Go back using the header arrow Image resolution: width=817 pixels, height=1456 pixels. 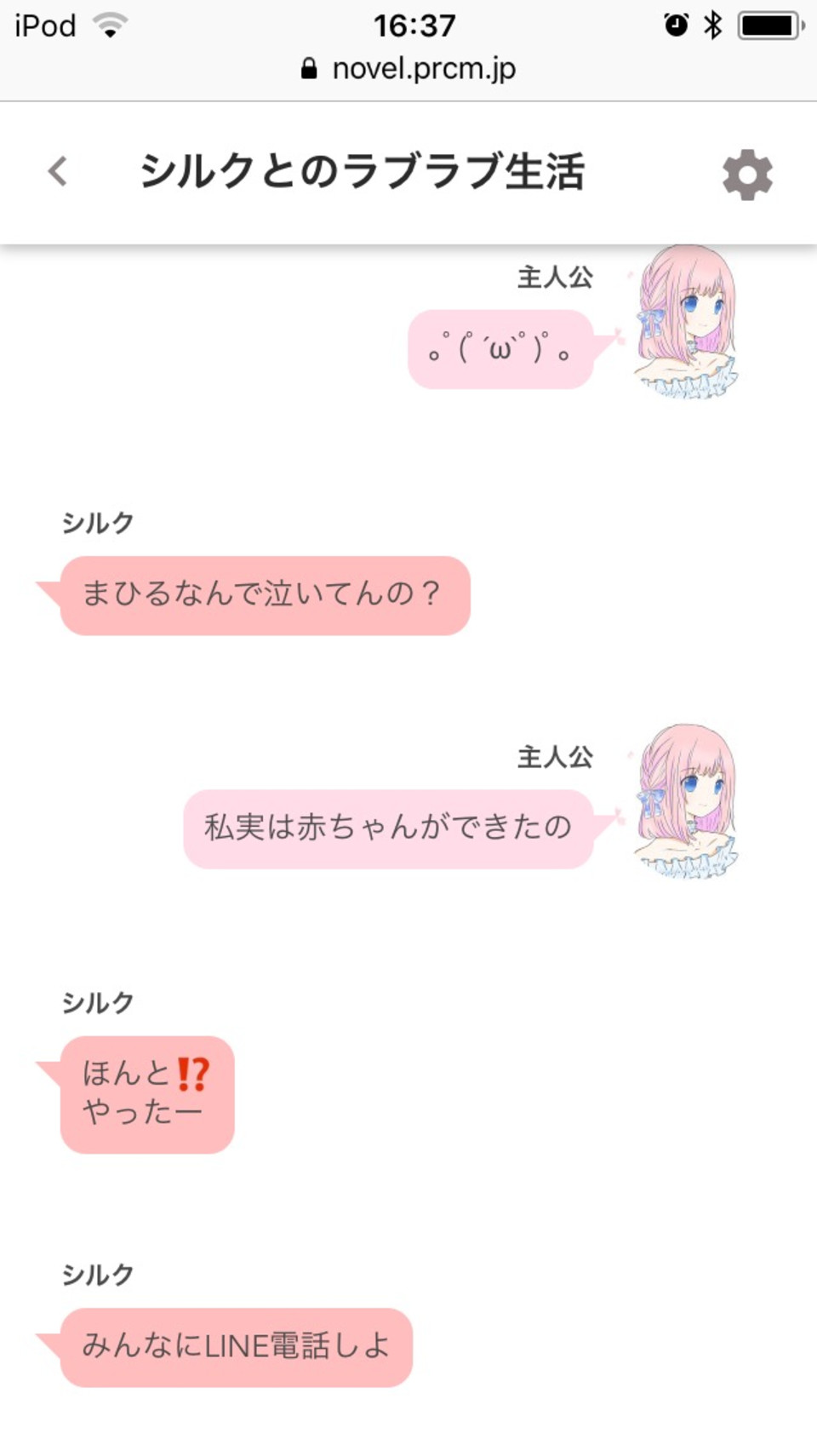point(58,172)
